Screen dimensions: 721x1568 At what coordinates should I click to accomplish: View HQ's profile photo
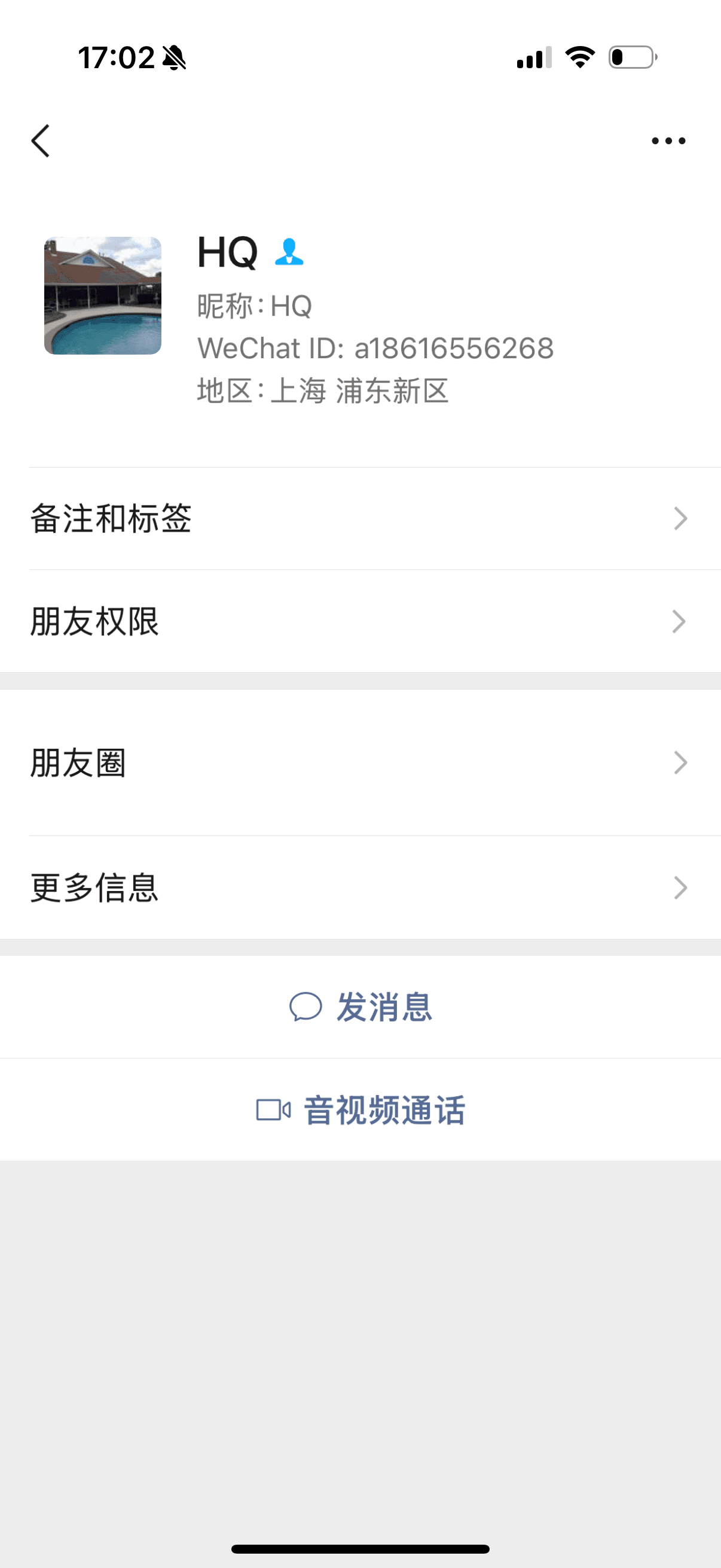(103, 296)
